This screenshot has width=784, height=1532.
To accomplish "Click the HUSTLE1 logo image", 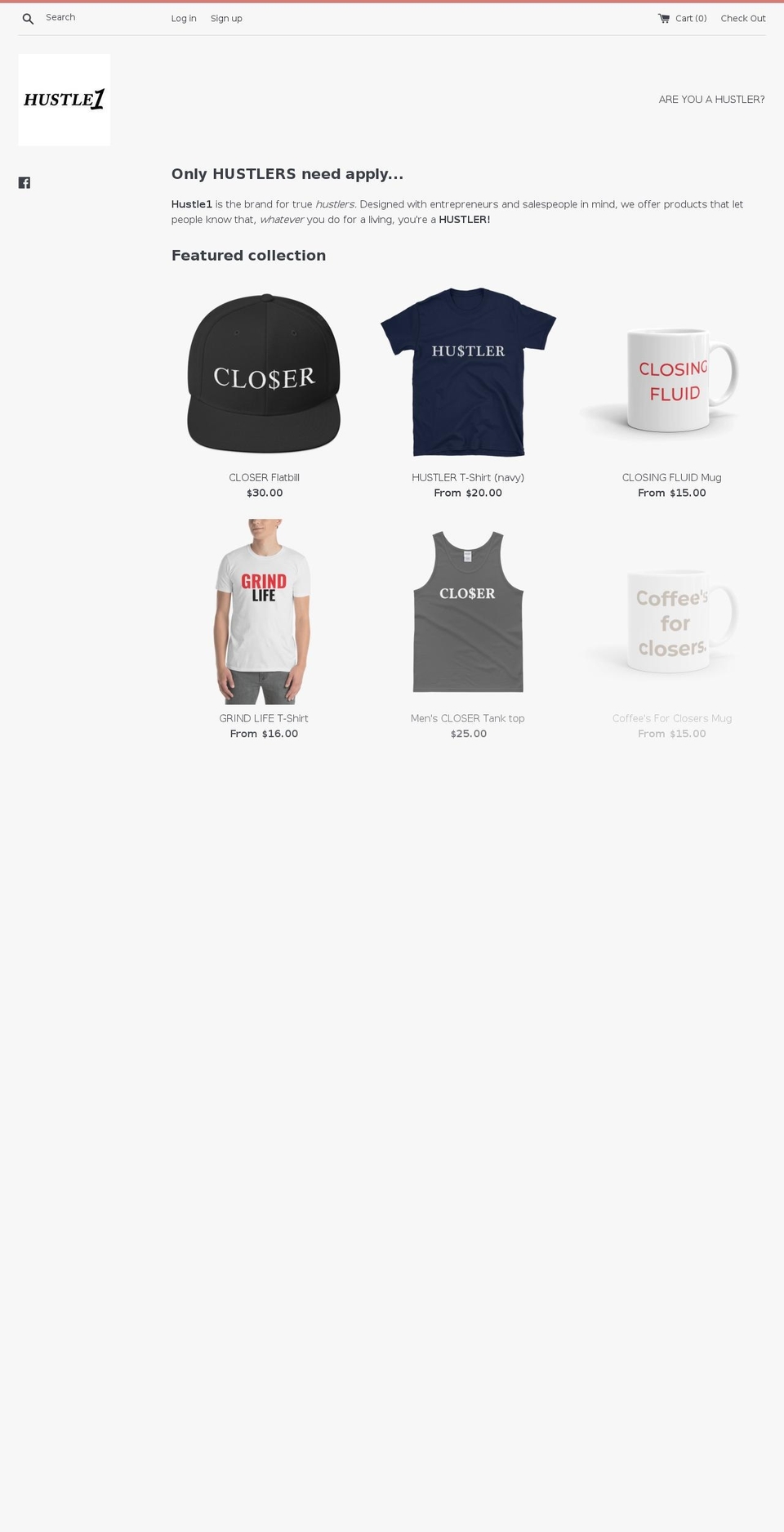I will 64,99.
